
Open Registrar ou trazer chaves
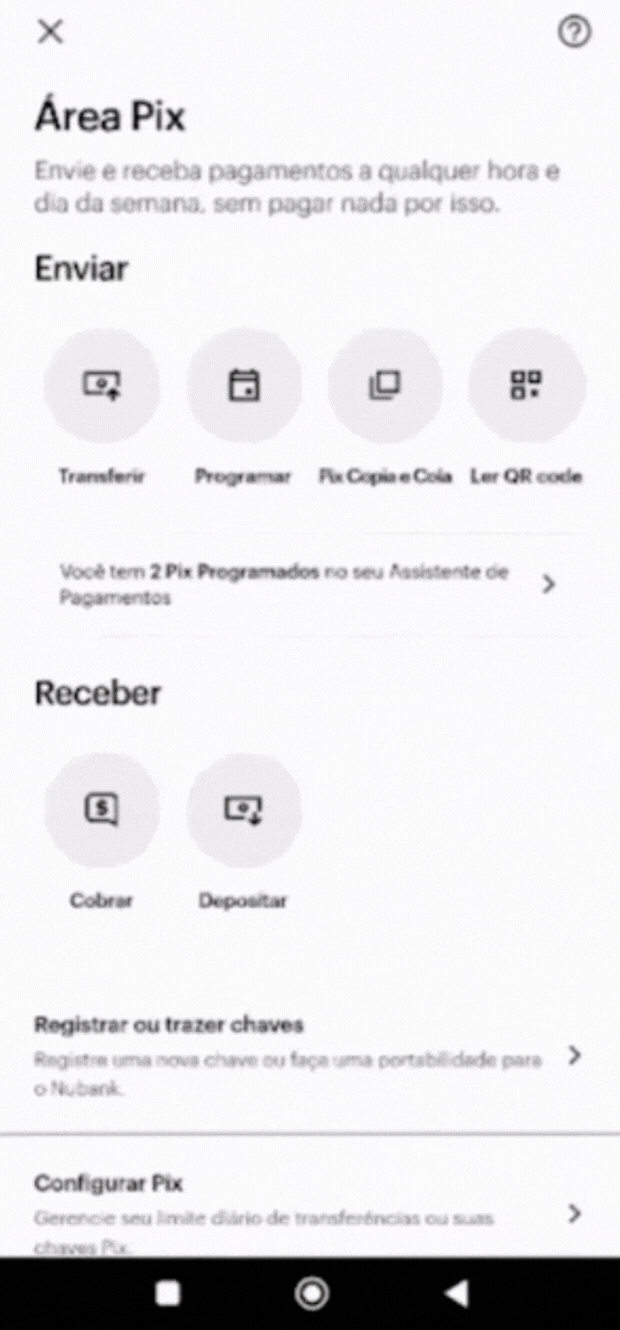click(309, 1056)
